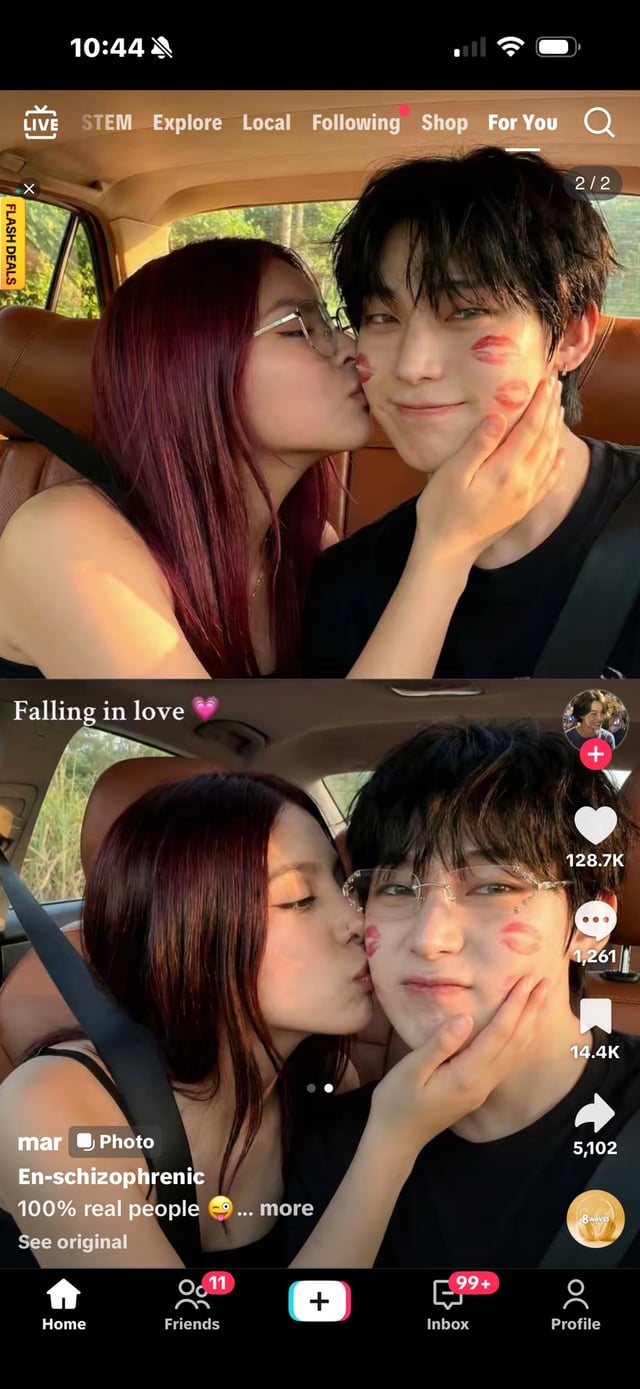Select the For You tab
Viewport: 640px width, 1389px height.
pyautogui.click(x=522, y=122)
